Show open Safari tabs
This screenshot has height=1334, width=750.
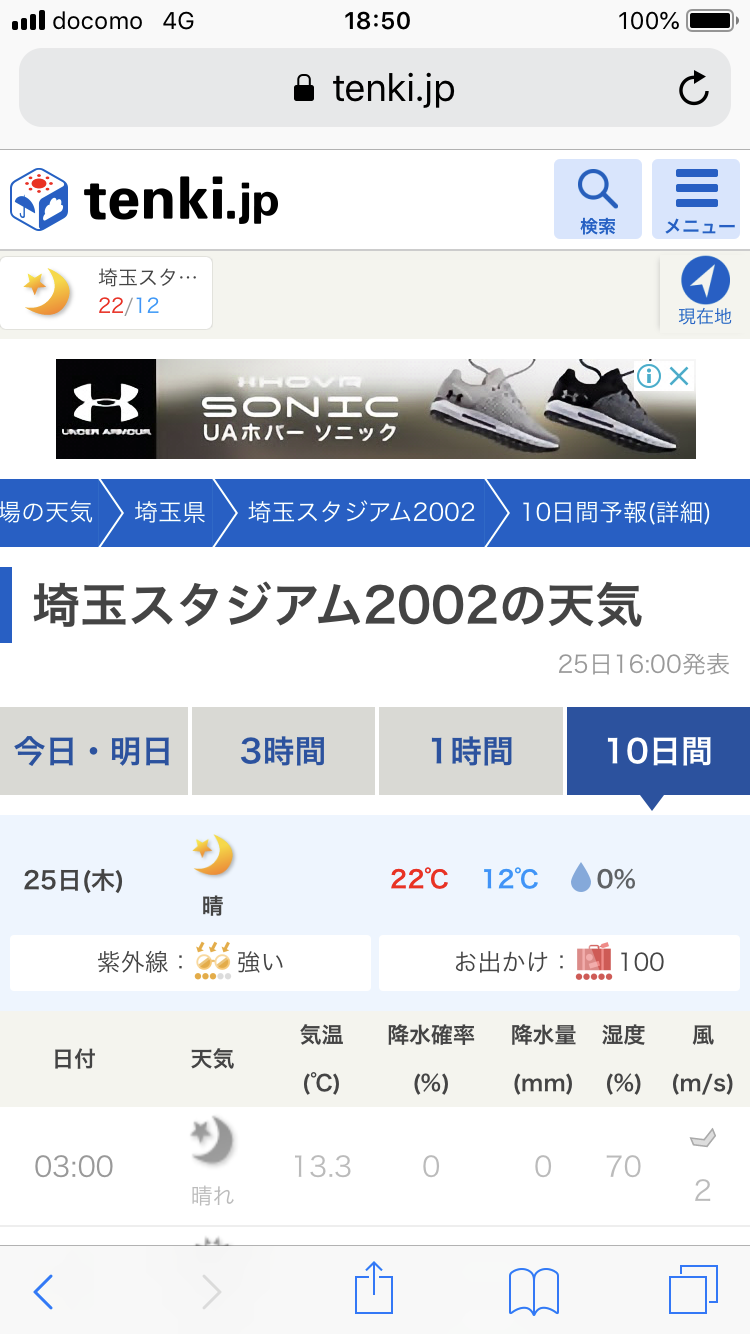pyautogui.click(x=692, y=1290)
